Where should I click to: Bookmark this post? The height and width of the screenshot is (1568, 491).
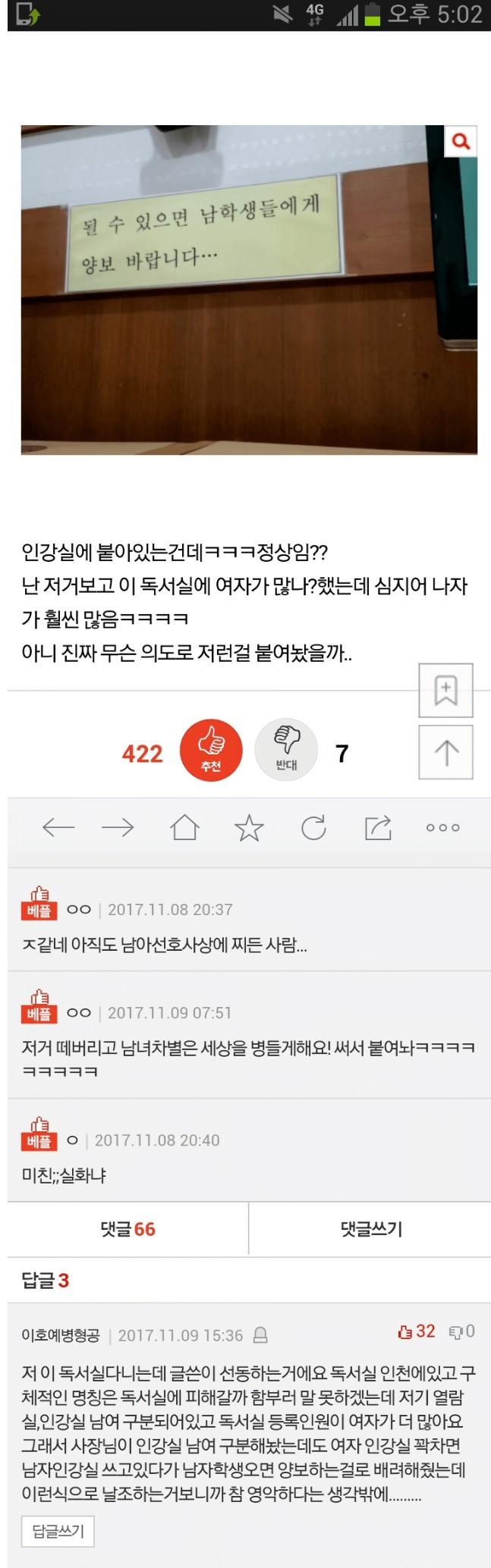point(445,690)
